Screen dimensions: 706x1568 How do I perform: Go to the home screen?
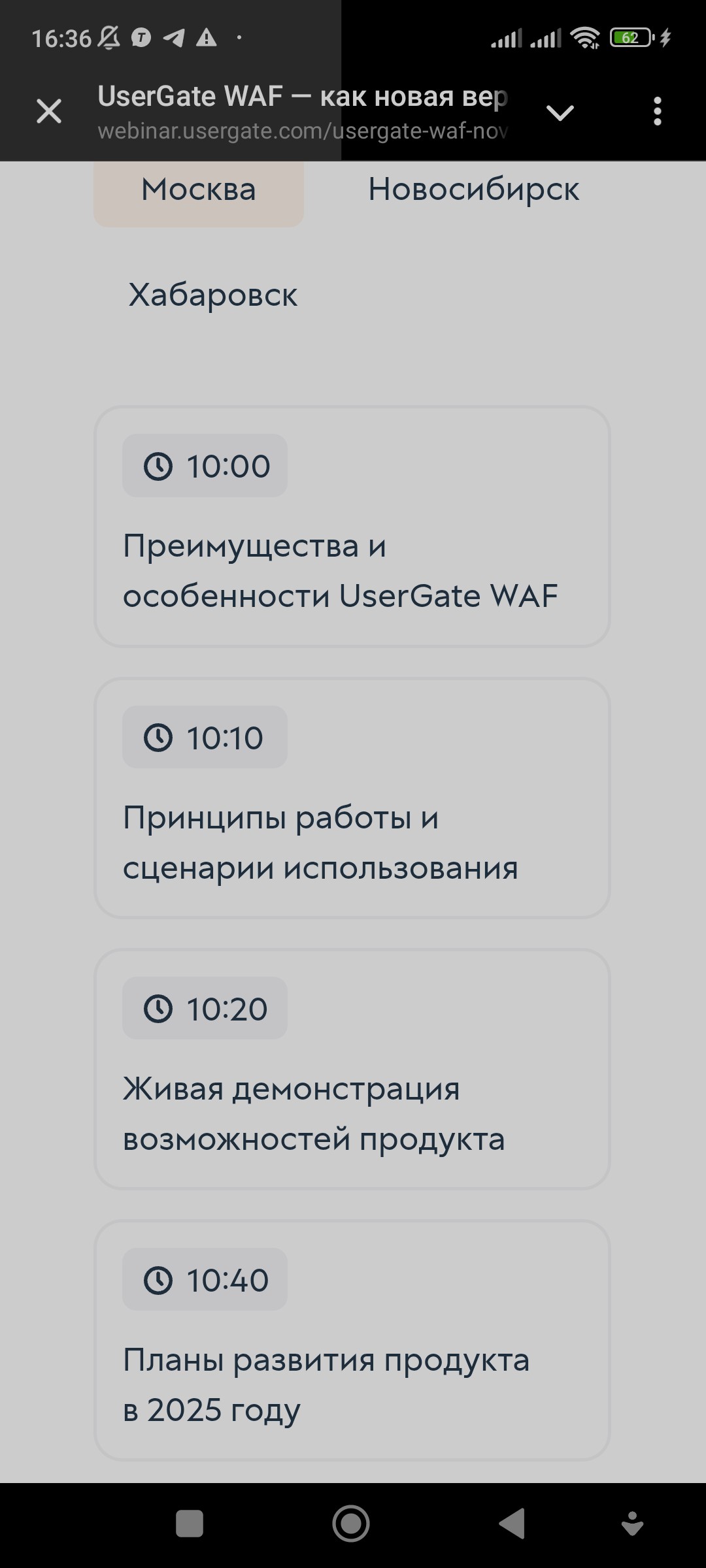pyautogui.click(x=351, y=1524)
